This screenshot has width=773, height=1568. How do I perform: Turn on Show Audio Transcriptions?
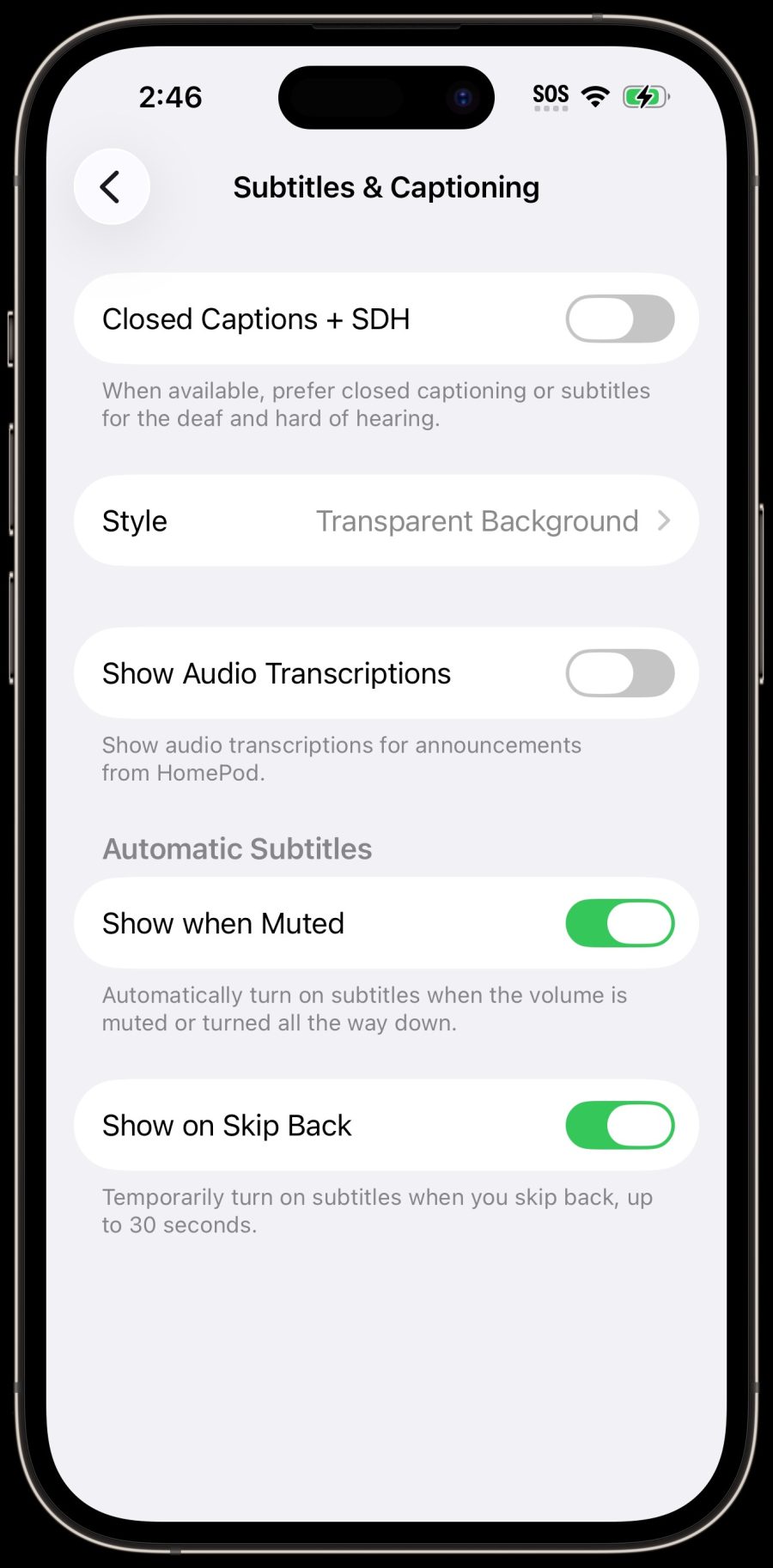[x=619, y=674]
